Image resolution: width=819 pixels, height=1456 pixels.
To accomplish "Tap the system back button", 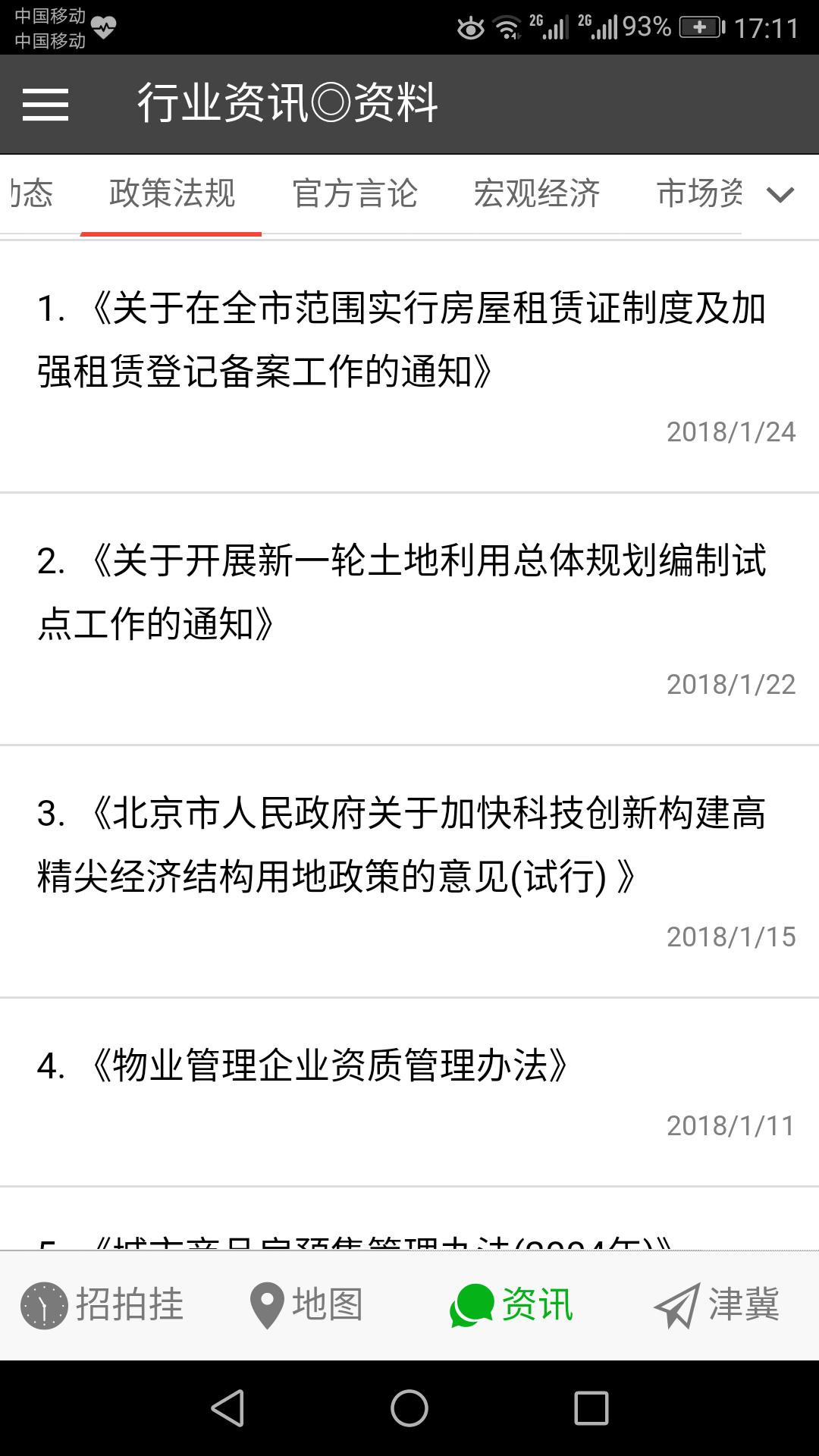I will (227, 1408).
